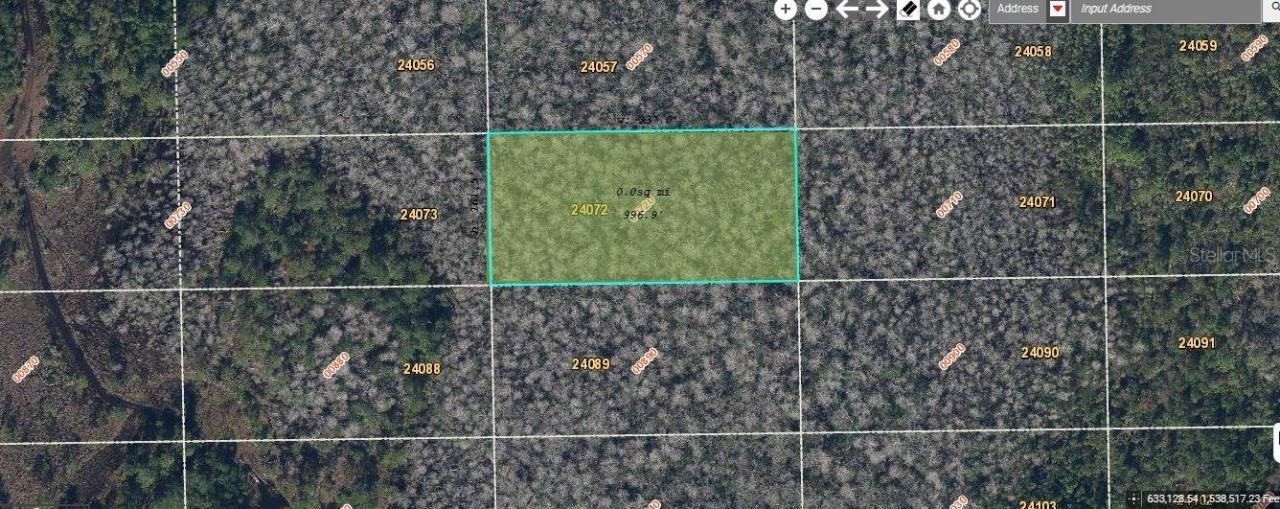Locate my current position
The image size is (1280, 509).
969,9
